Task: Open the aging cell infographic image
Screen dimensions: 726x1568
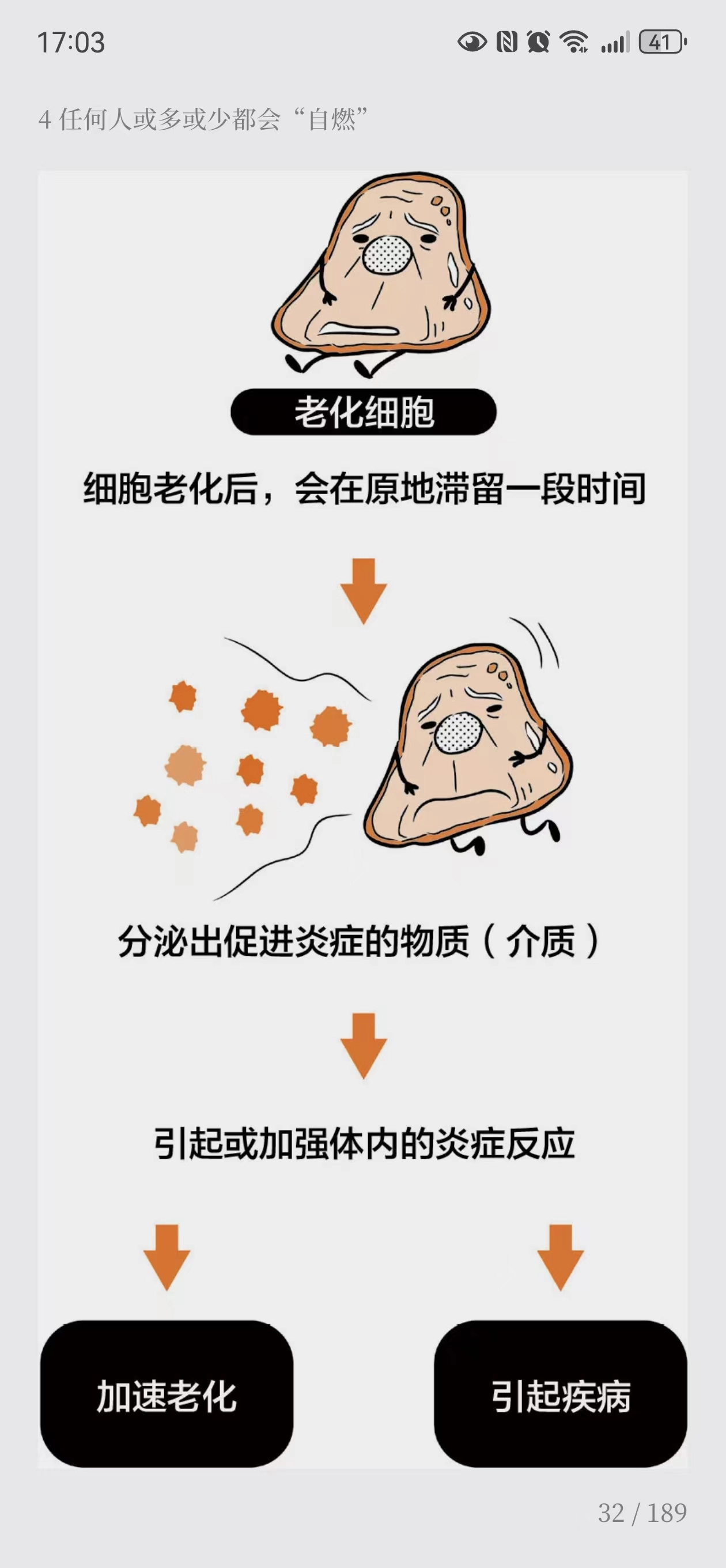Action: (x=362, y=819)
